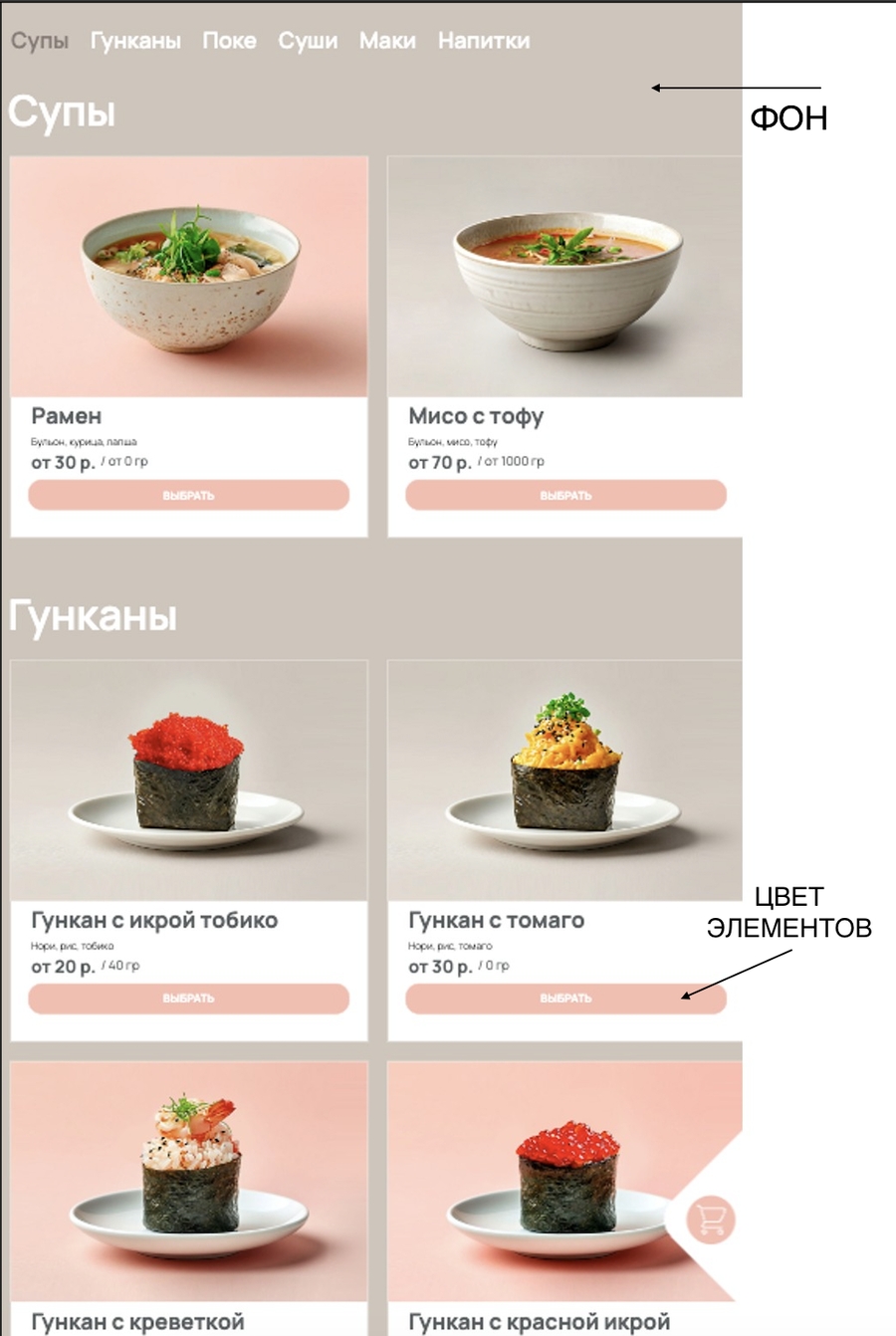View the Гункан с красной икрой card
Screen dimensions: 896x1336
(538, 1185)
